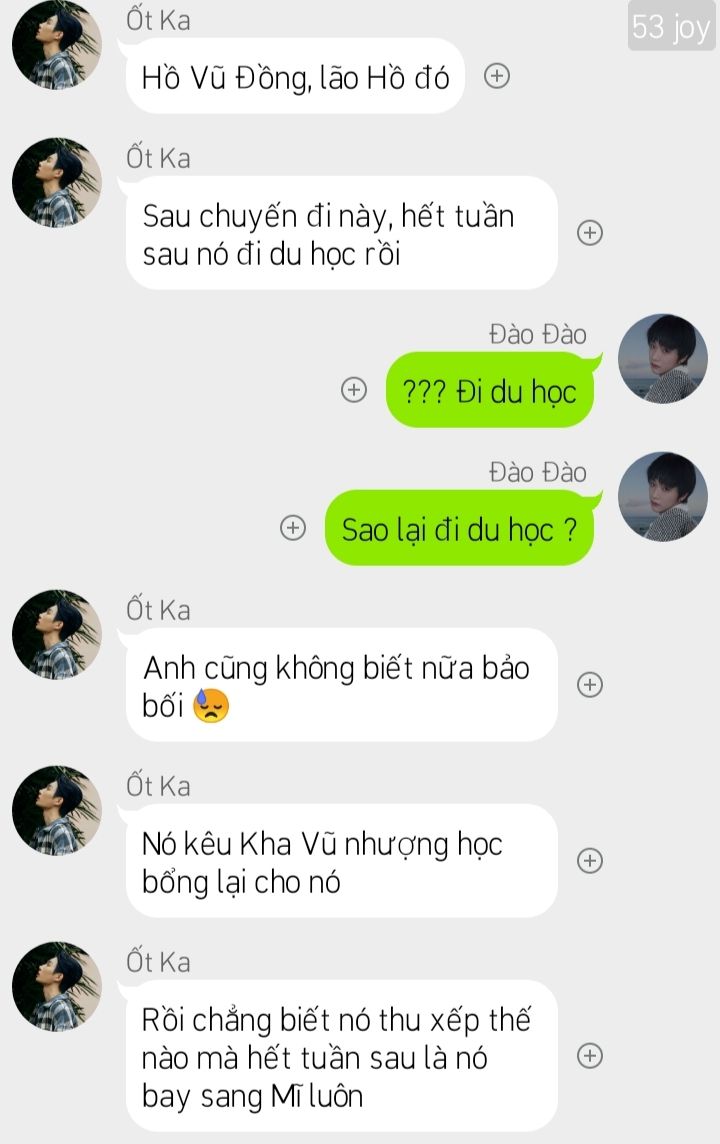Image resolution: width=720 pixels, height=1144 pixels.
Task: Tap the plus icon beside "Hồ Vũ Đồng, lão Hồ đó"
Action: [x=497, y=76]
